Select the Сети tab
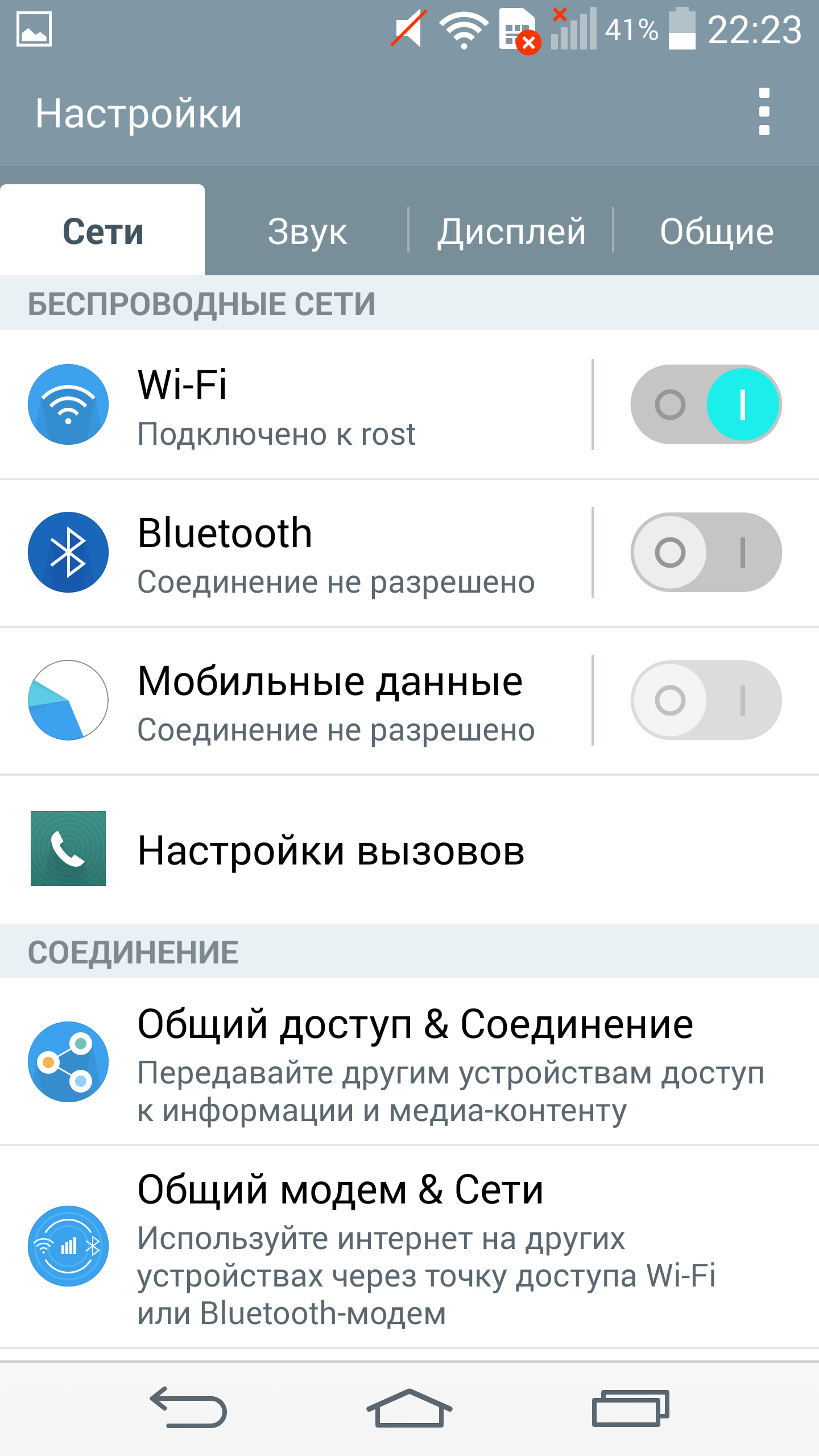The width and height of the screenshot is (819, 1456). (102, 230)
